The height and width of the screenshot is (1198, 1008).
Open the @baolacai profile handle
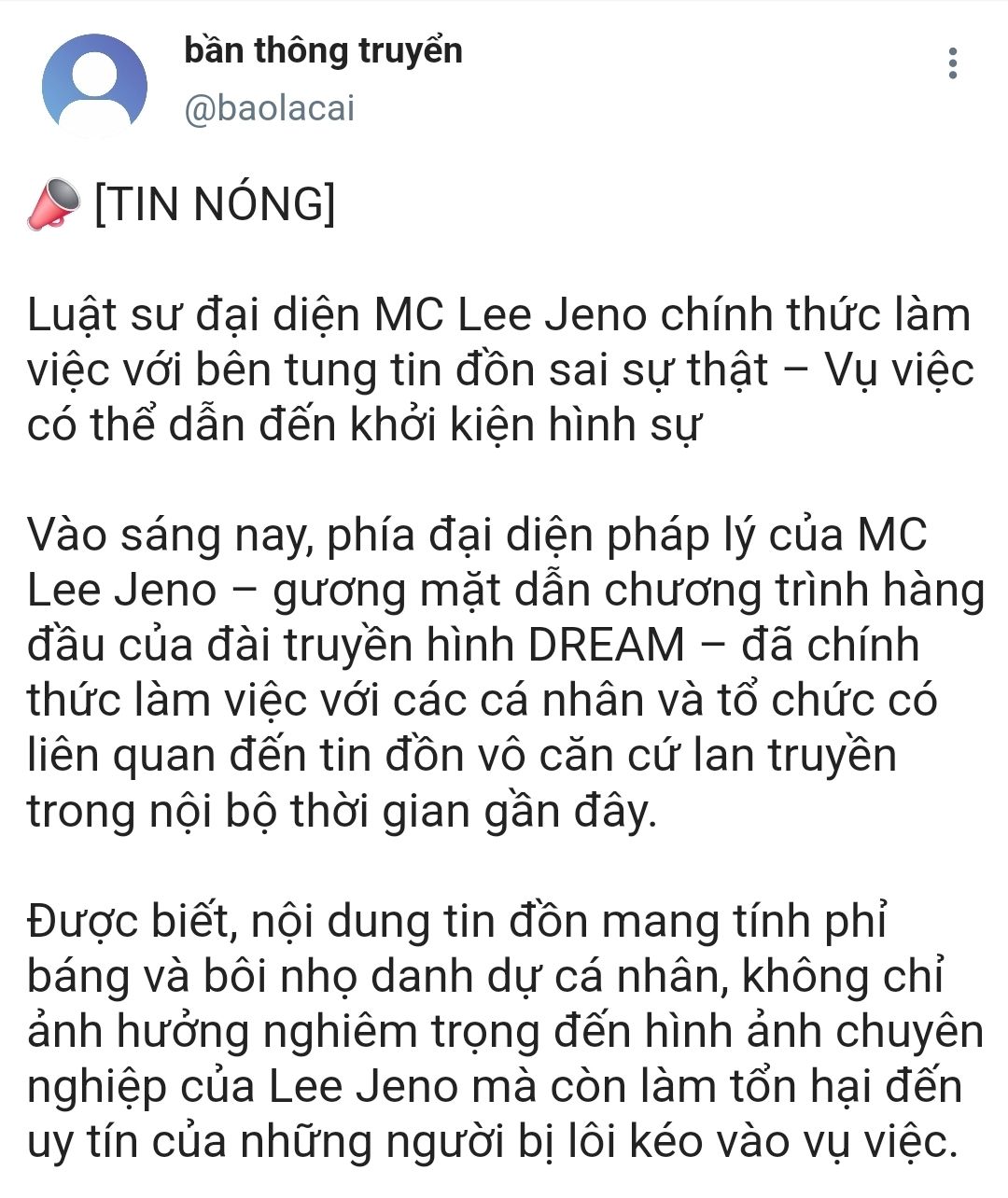pos(270,109)
